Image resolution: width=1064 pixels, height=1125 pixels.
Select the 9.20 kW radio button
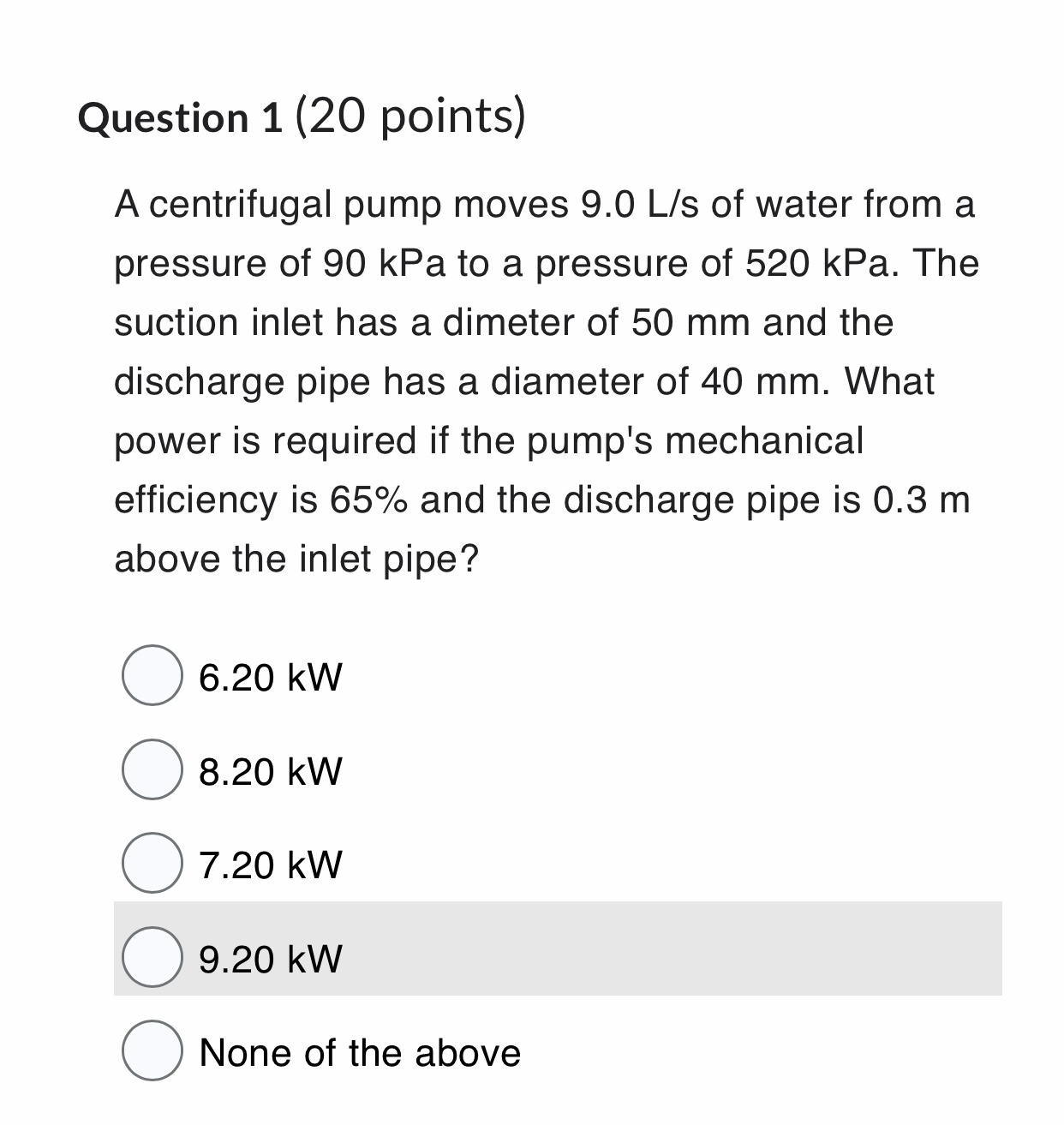click(152, 959)
